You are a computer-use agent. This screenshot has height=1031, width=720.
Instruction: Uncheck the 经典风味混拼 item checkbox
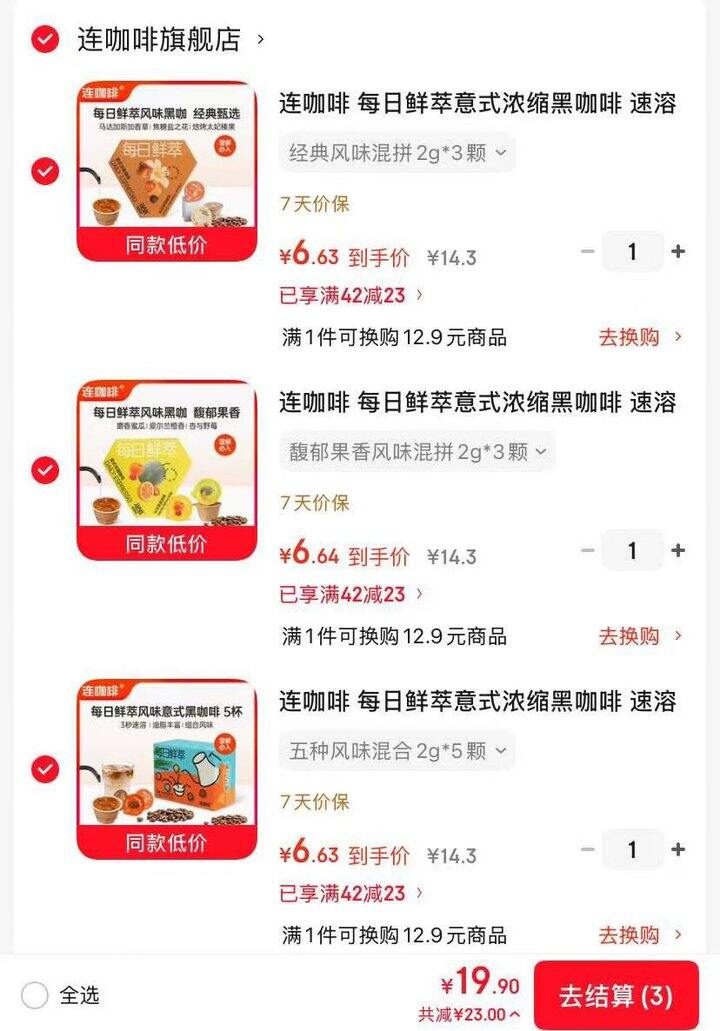point(45,172)
